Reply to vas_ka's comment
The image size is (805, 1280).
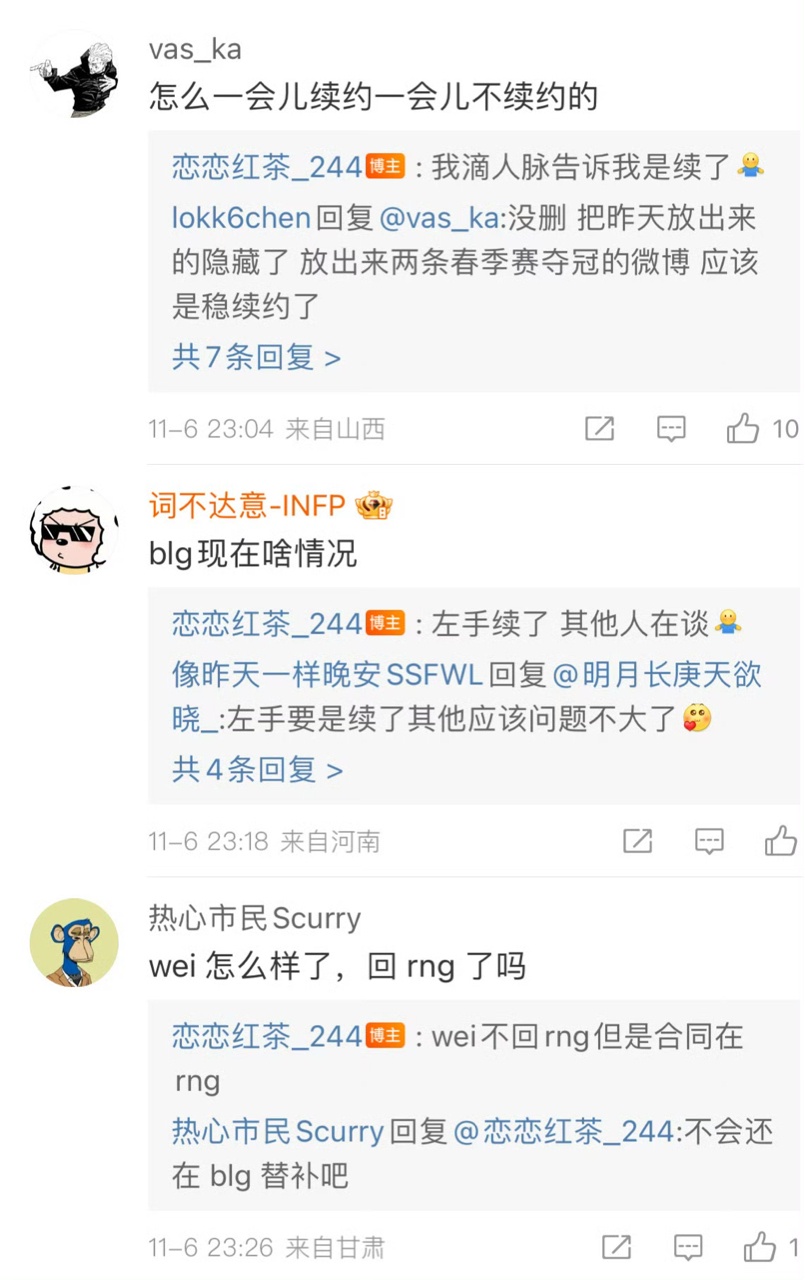[x=671, y=429]
